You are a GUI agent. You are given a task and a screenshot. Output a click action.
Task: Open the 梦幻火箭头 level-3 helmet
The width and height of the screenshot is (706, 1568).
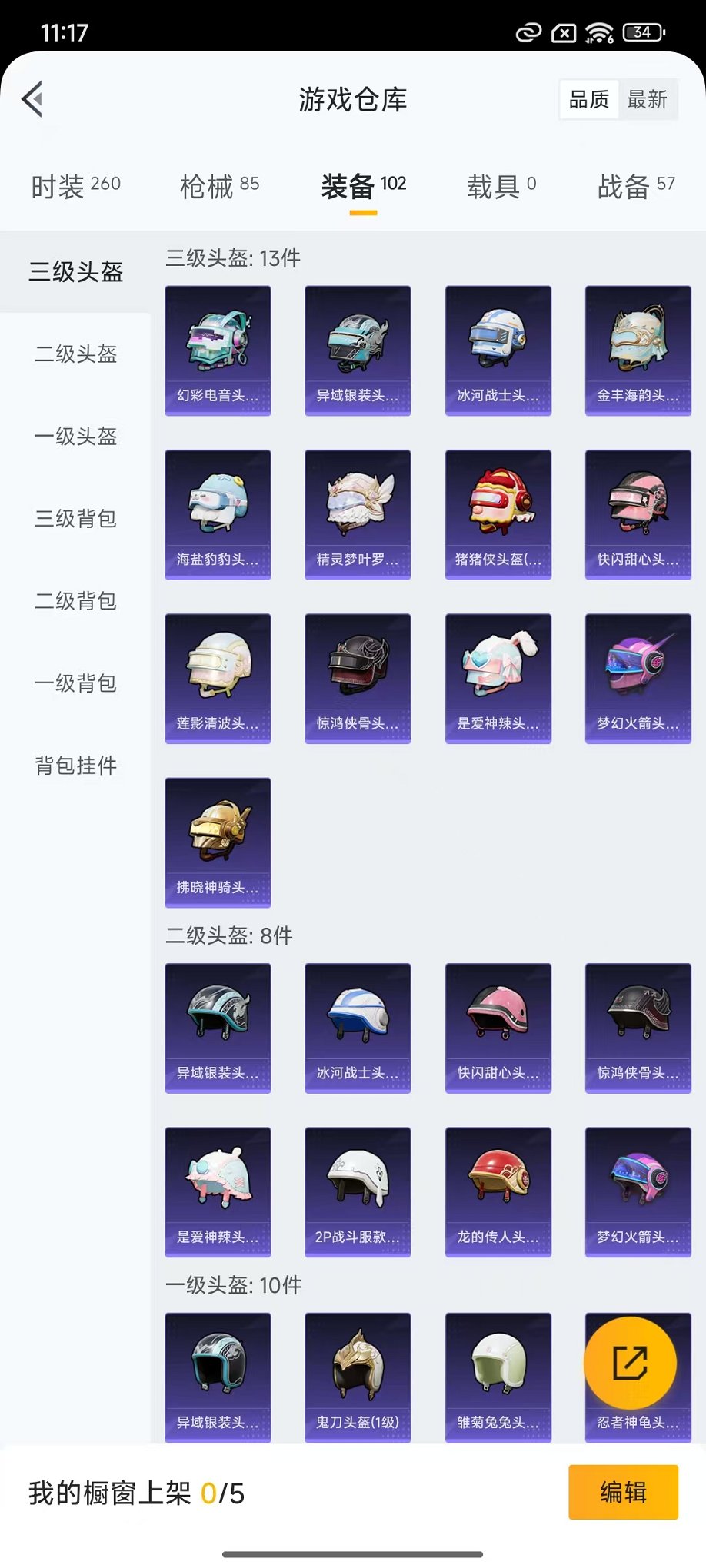point(638,678)
